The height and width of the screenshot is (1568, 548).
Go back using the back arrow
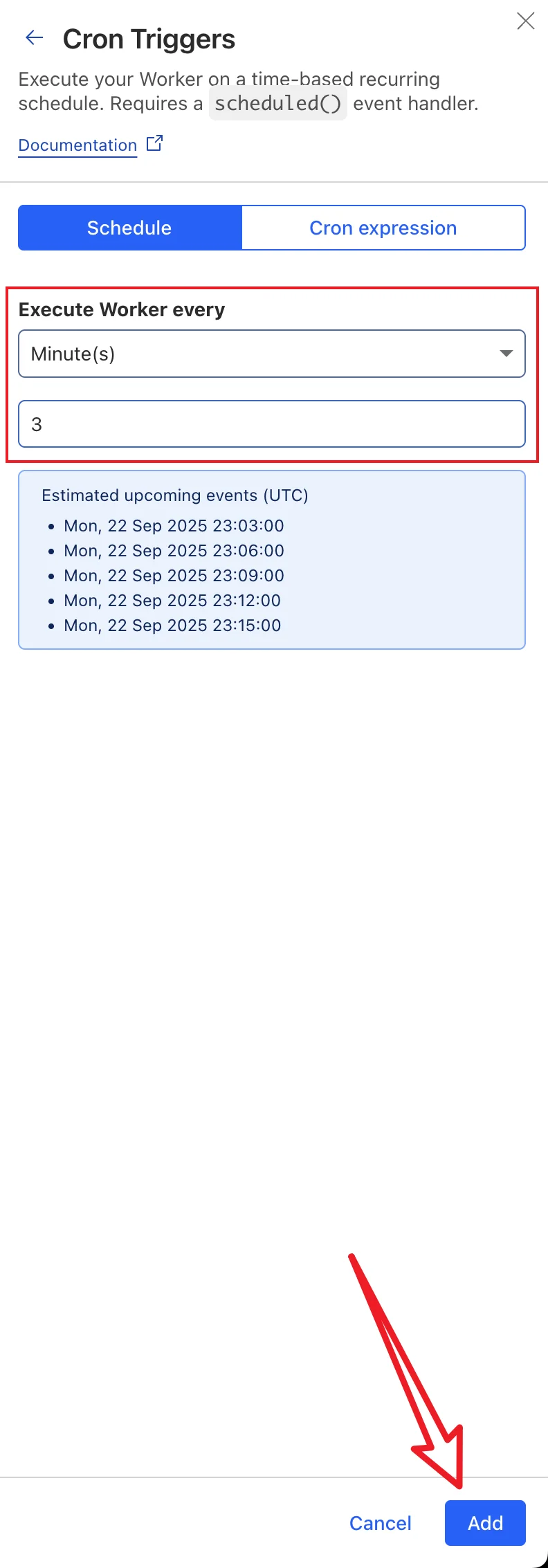(34, 38)
